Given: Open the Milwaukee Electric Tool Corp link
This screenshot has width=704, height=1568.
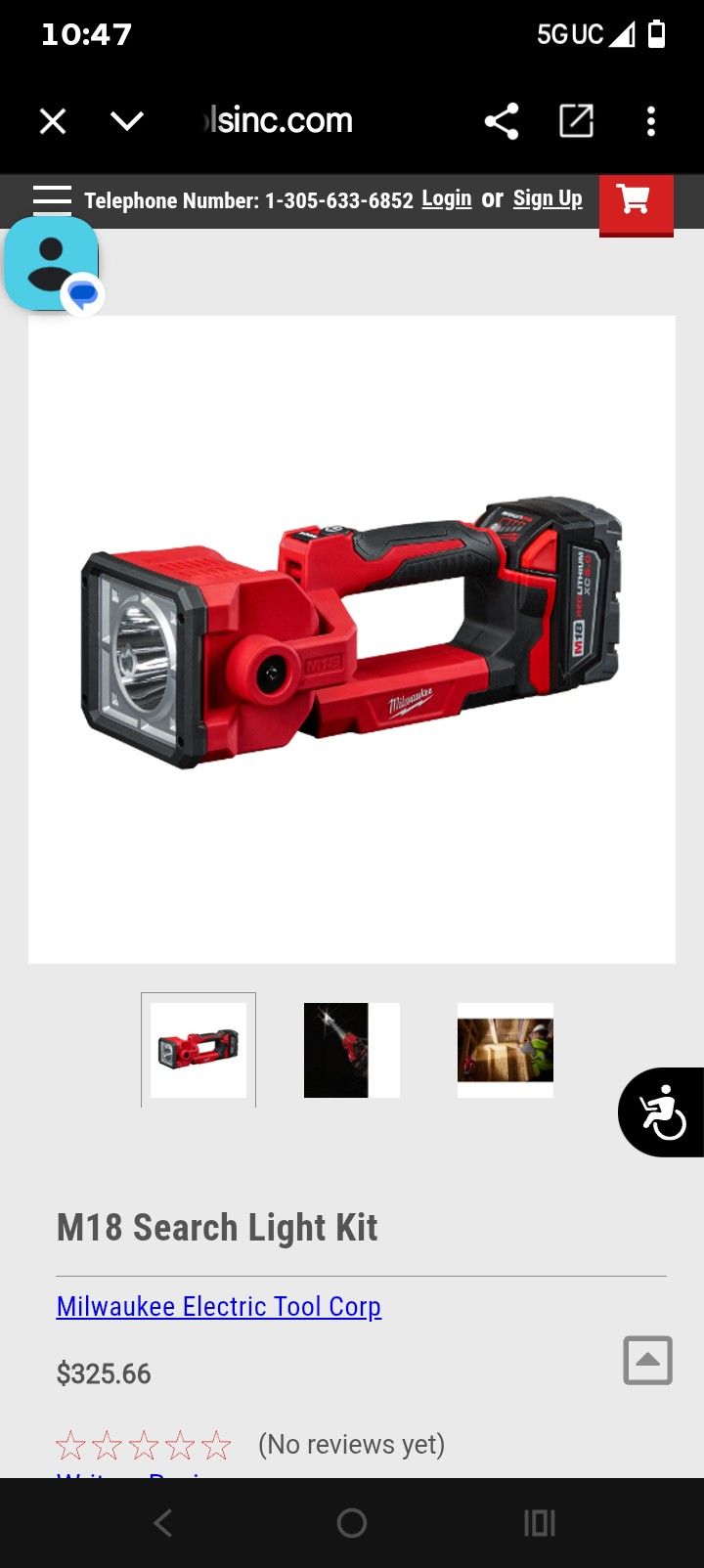Looking at the screenshot, I should pos(218,1306).
